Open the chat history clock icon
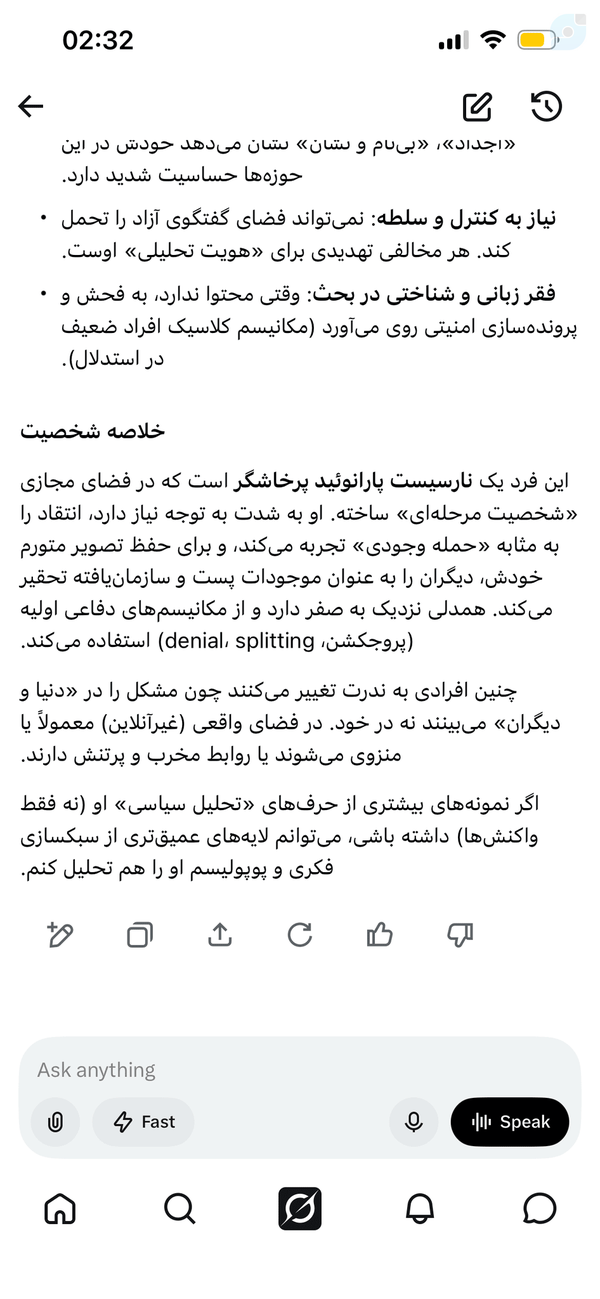Image resolution: width=600 pixels, height=1299 pixels. 546,106
